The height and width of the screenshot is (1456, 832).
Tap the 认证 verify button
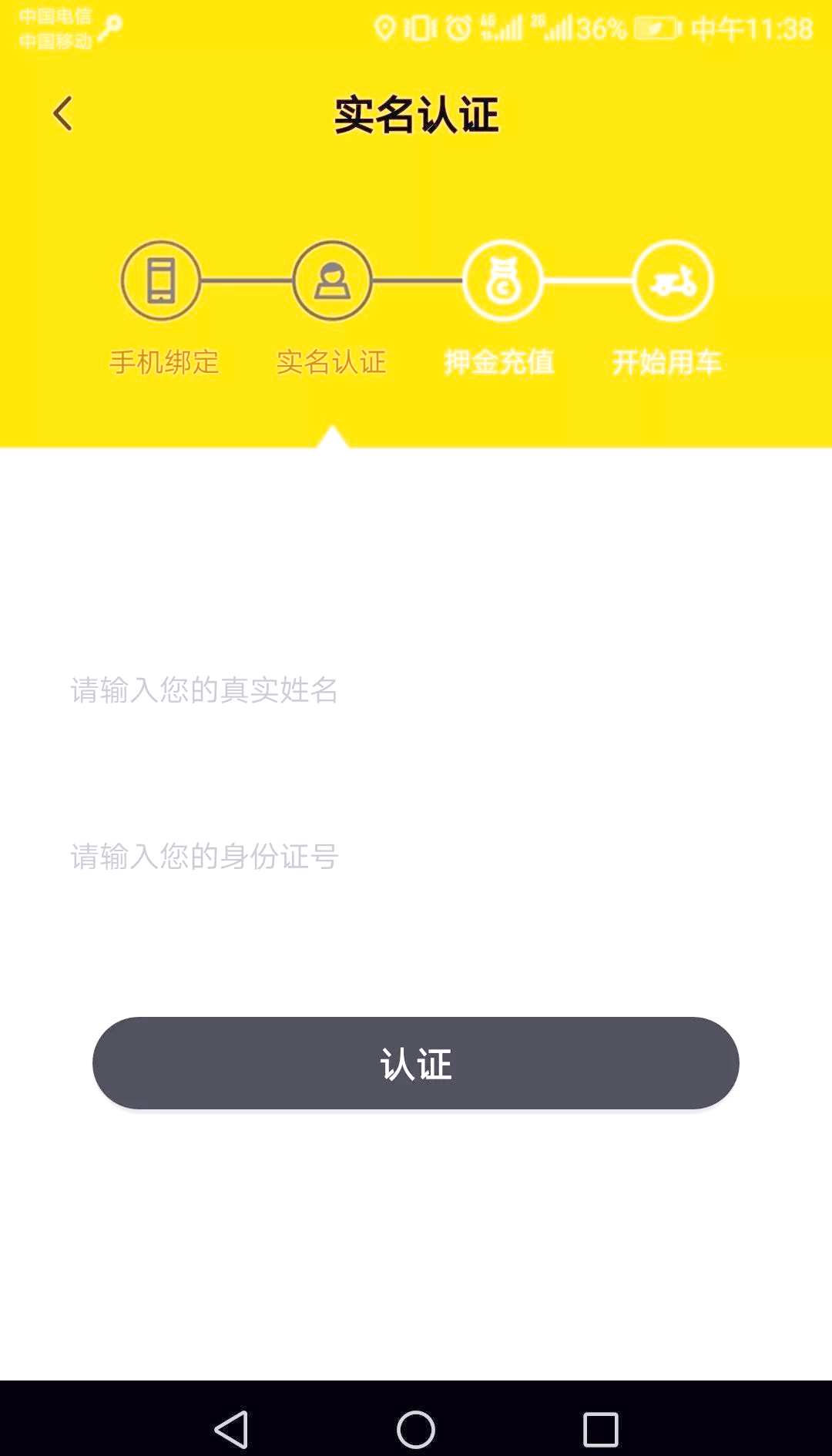coord(416,1063)
